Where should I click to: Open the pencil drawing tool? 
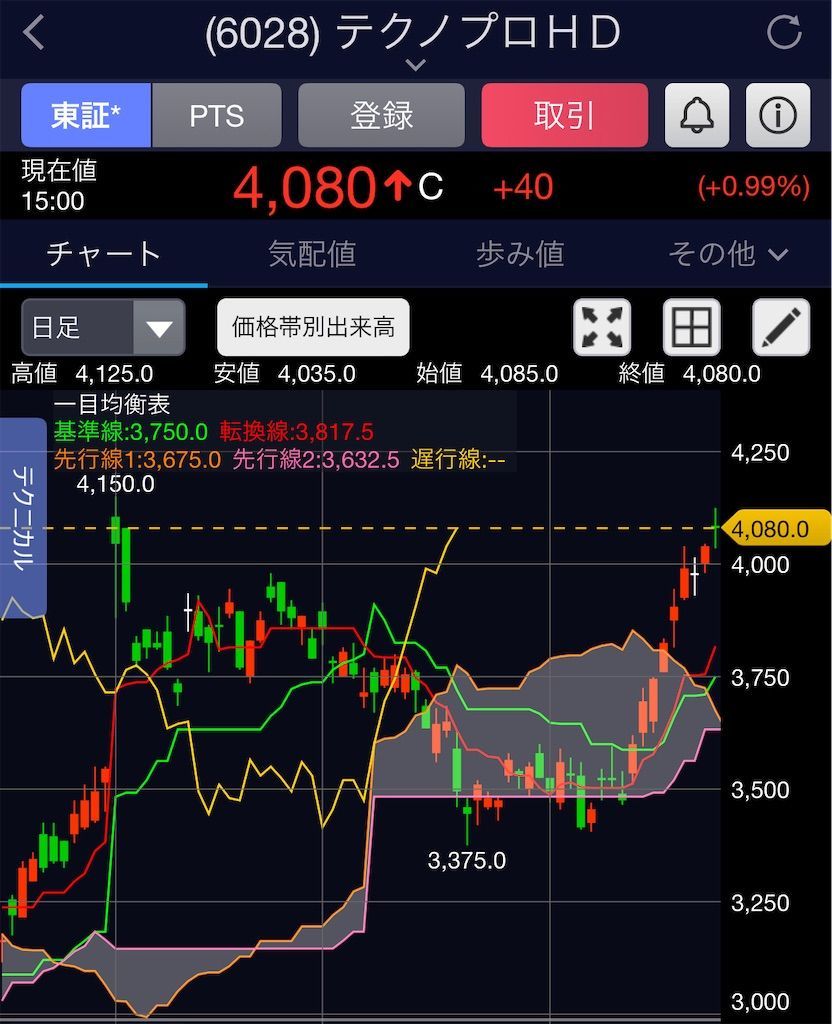coord(780,327)
